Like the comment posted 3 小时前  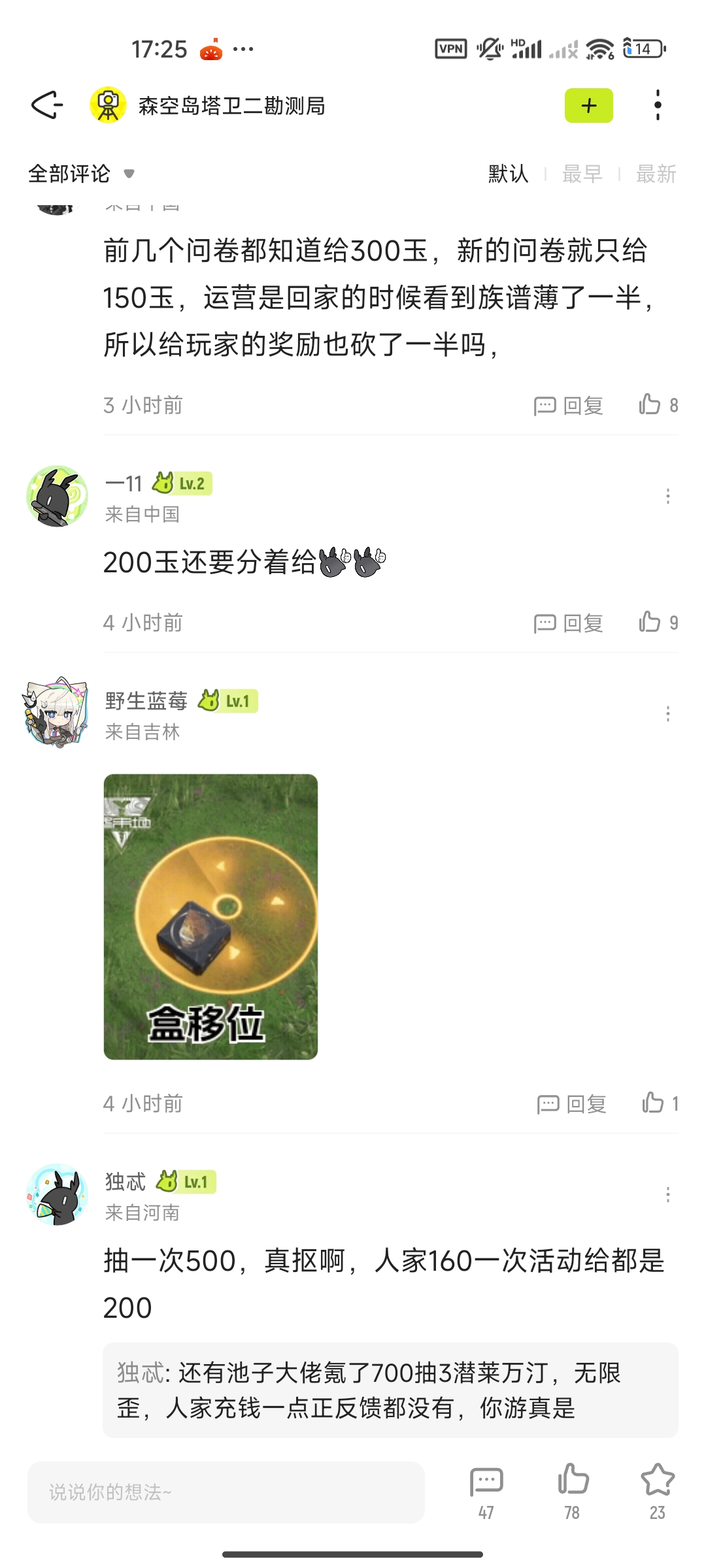coord(658,405)
